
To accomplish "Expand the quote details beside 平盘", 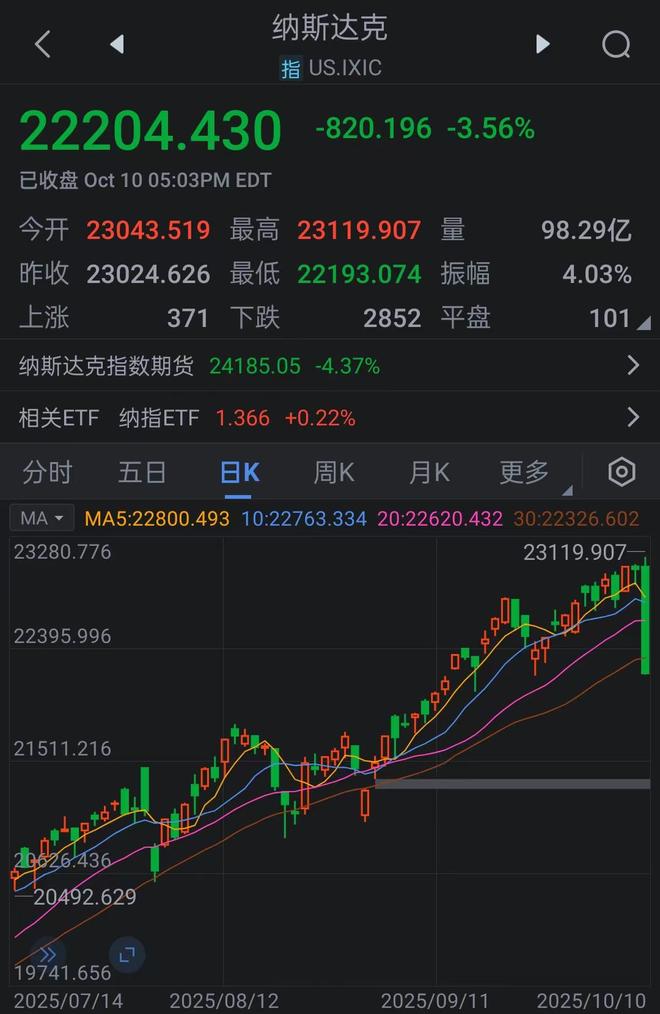I will coord(642,322).
